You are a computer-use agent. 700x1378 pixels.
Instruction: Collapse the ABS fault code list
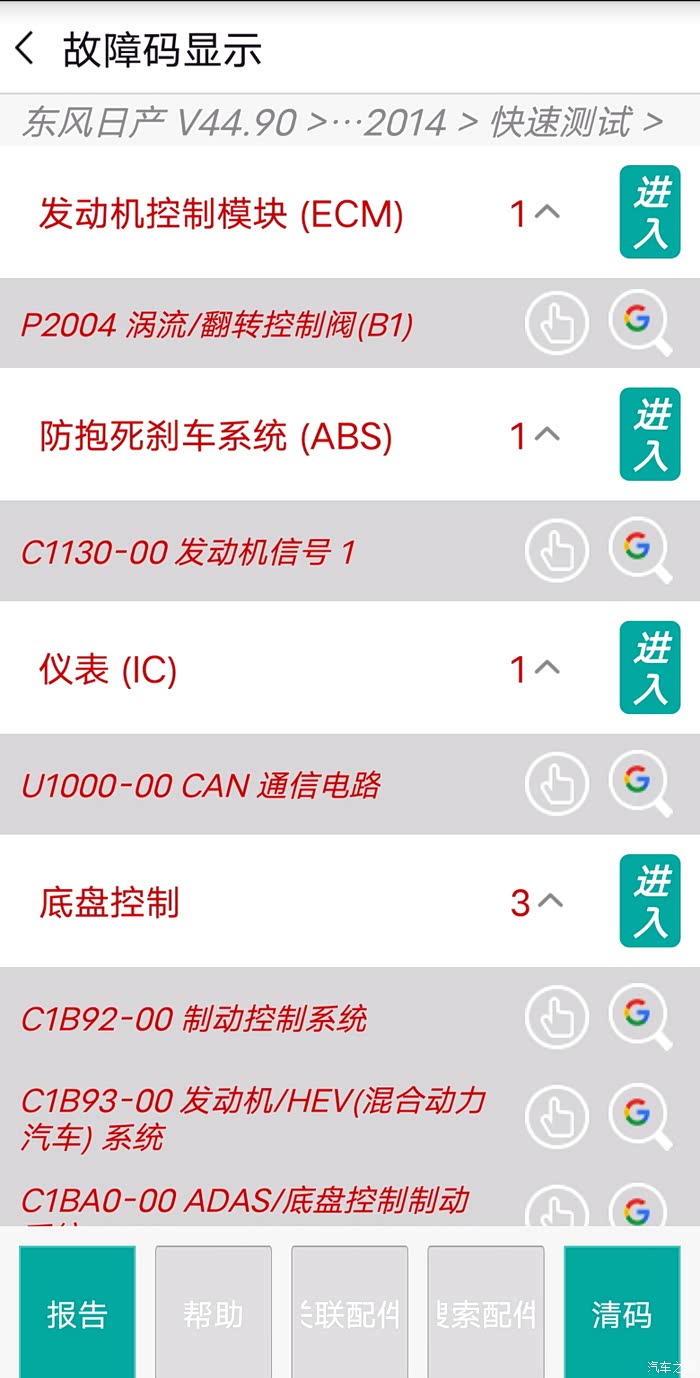click(x=547, y=434)
